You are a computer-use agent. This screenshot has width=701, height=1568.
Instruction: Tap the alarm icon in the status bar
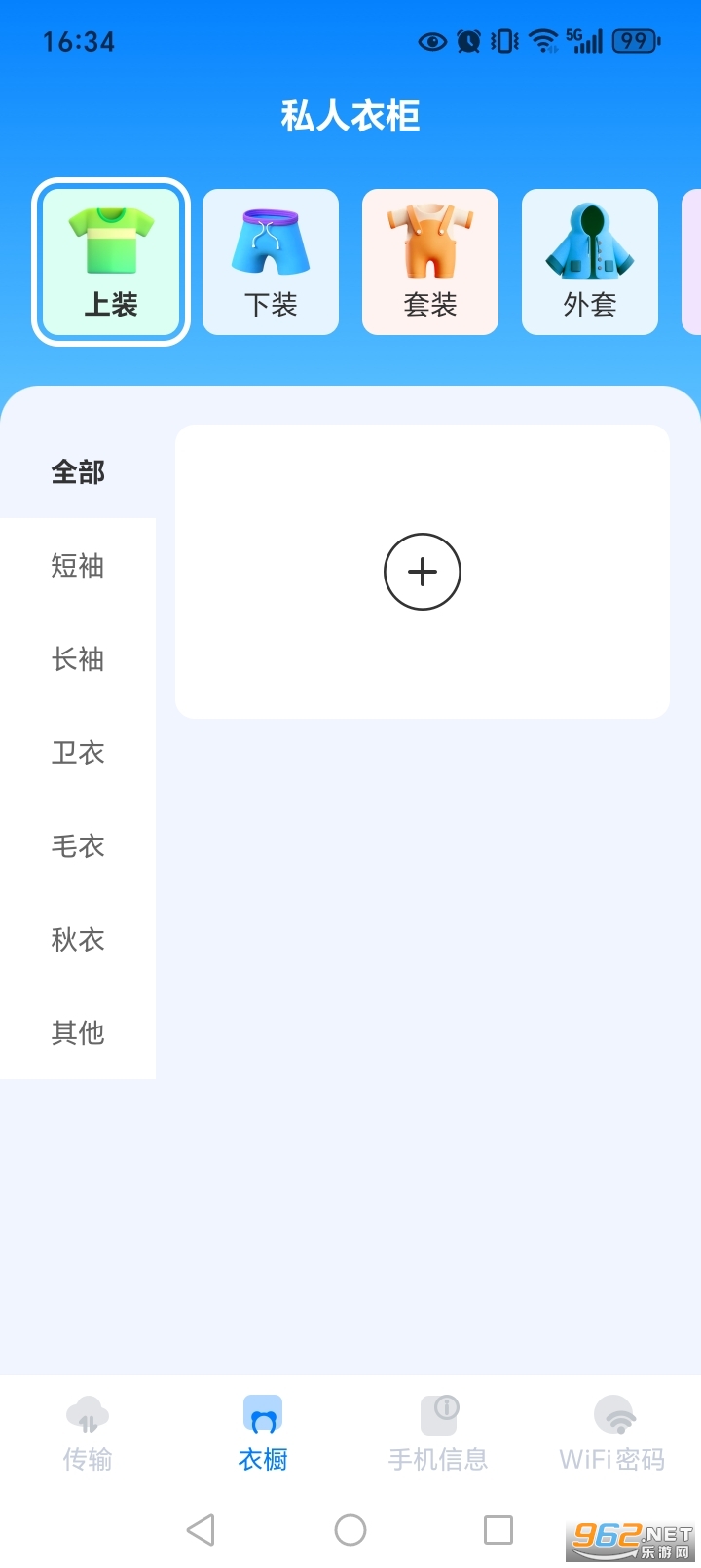click(467, 41)
